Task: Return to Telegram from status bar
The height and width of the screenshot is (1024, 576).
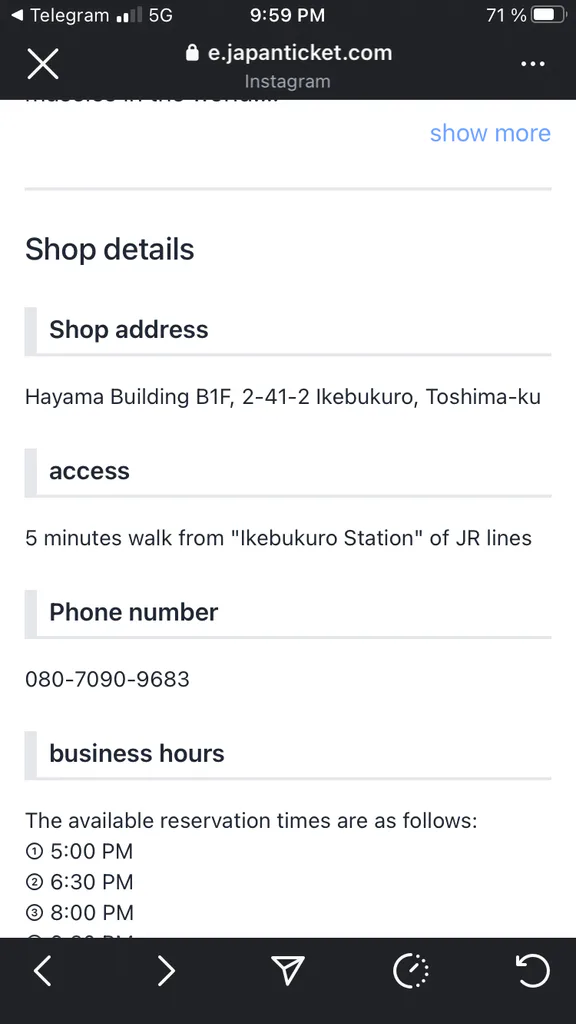Action: 61,15
